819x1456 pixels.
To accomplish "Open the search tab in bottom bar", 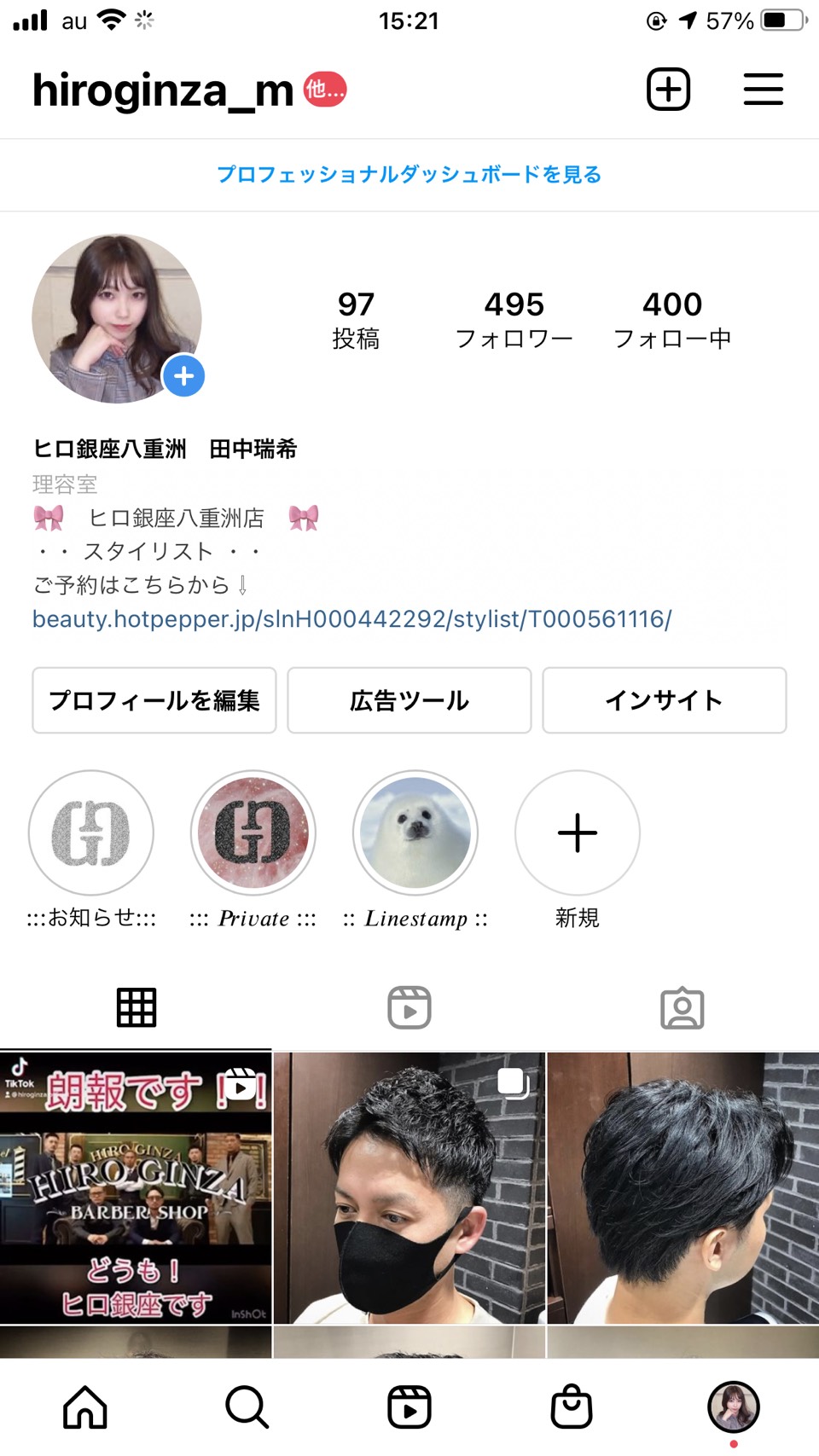I will pyautogui.click(x=247, y=1407).
